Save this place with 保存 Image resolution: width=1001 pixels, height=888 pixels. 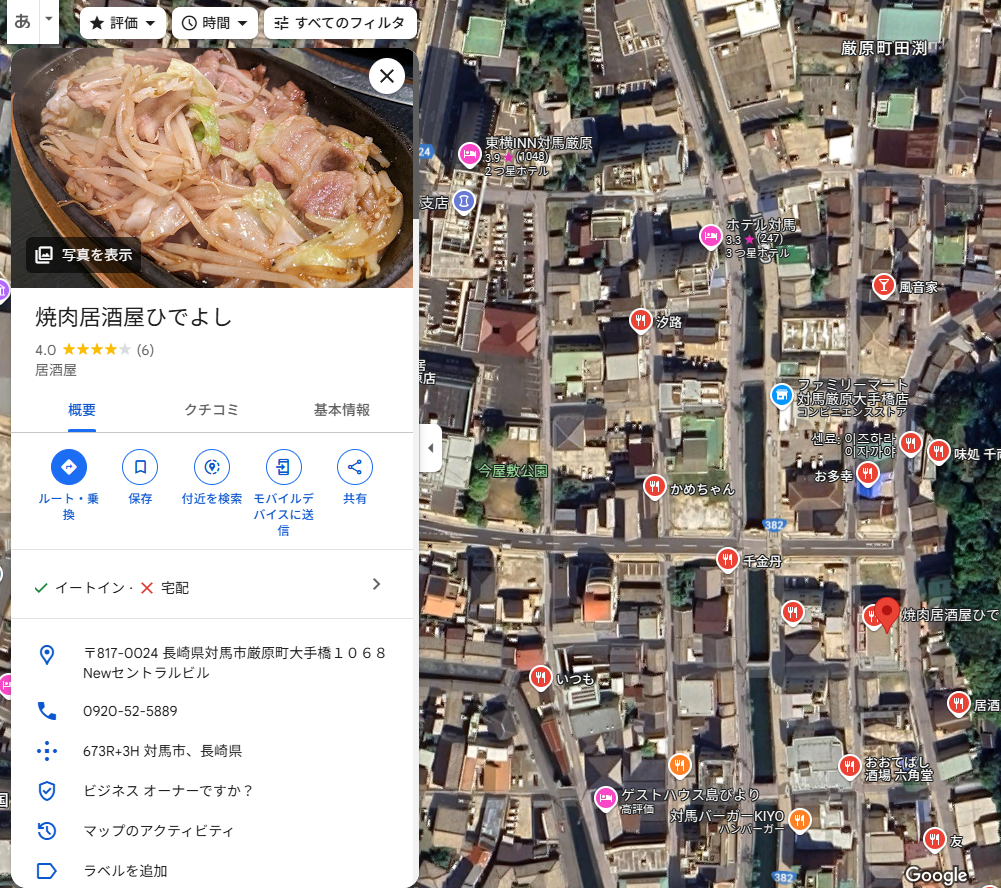click(140, 467)
